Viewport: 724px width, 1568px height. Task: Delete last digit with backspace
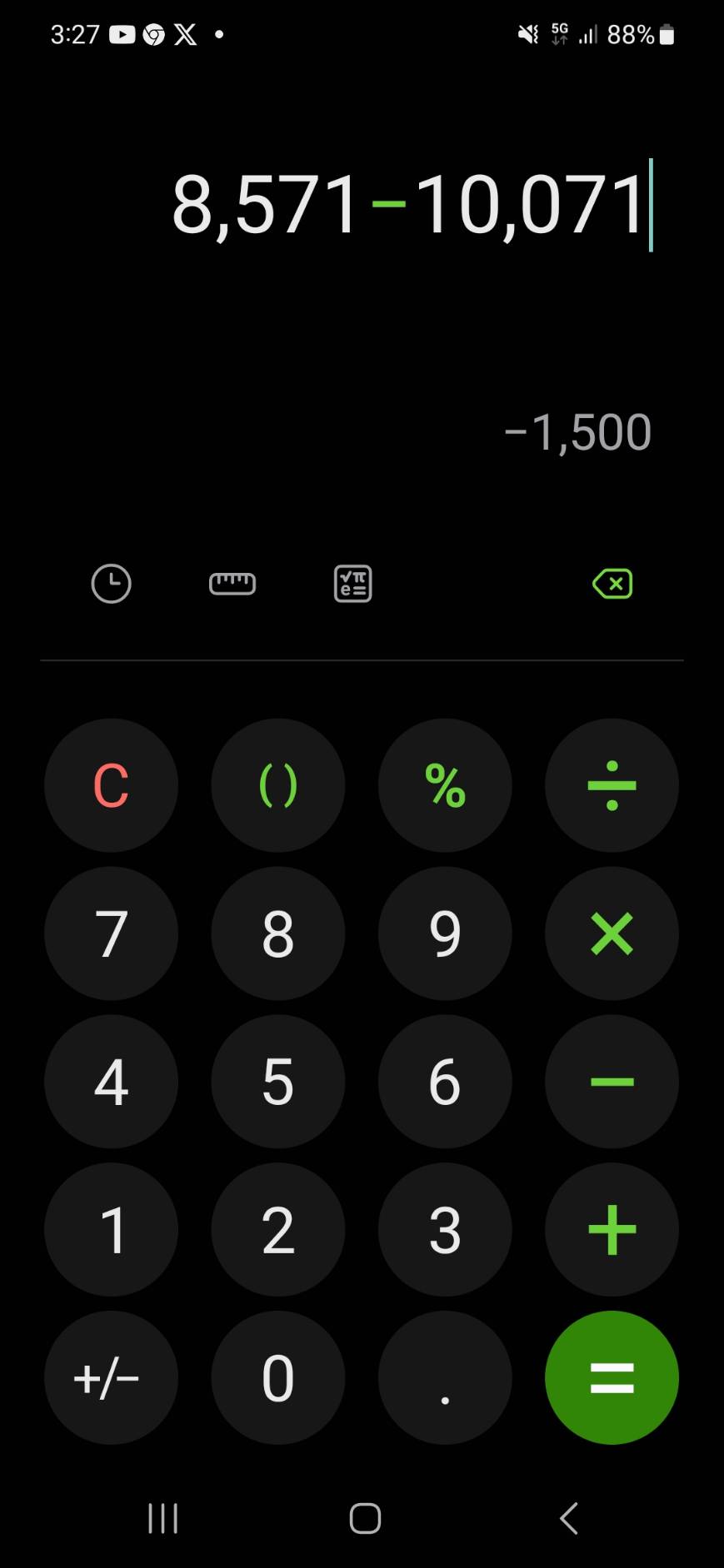tap(612, 584)
